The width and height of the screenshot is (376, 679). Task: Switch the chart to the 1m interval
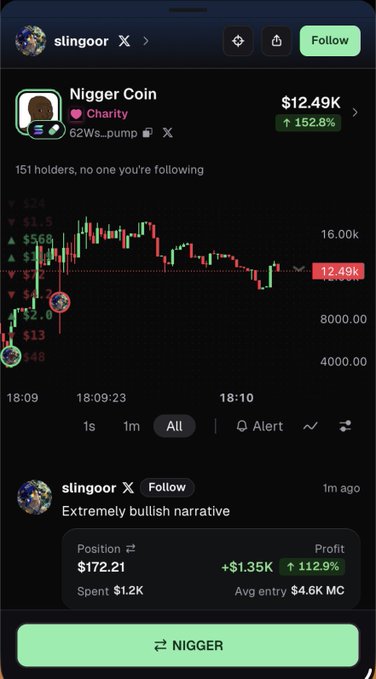(132, 427)
